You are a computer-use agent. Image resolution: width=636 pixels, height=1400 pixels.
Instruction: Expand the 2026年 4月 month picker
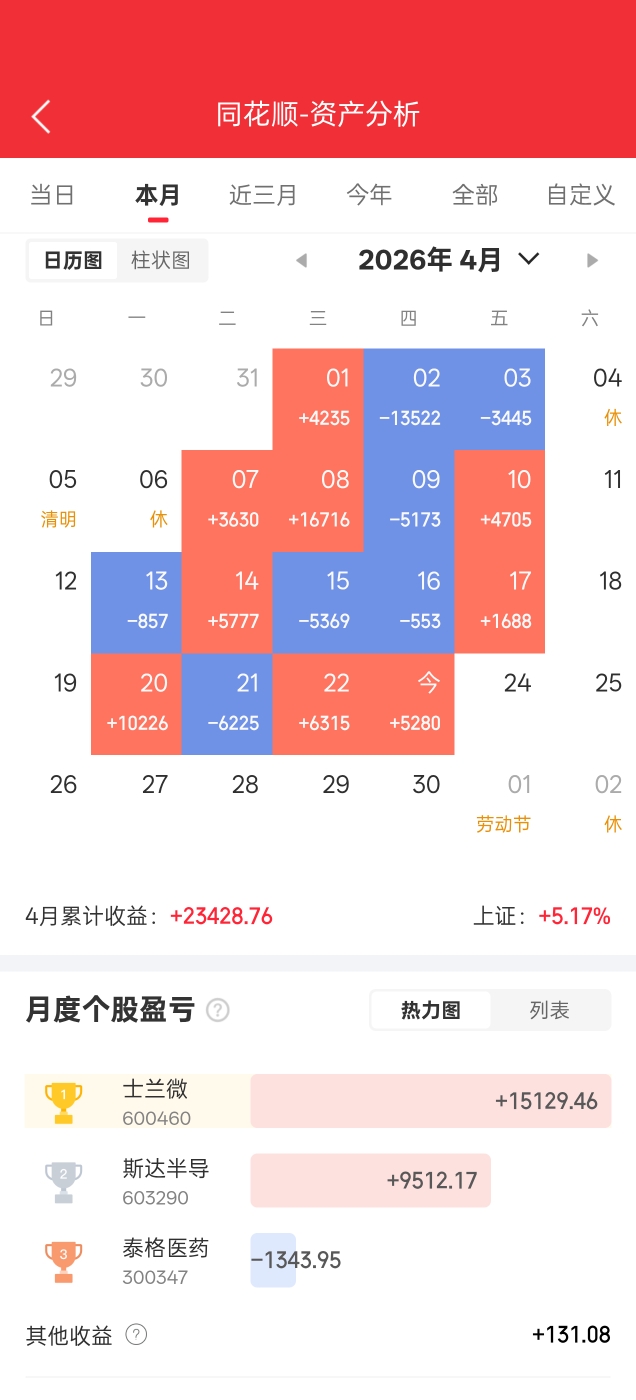[x=529, y=260]
